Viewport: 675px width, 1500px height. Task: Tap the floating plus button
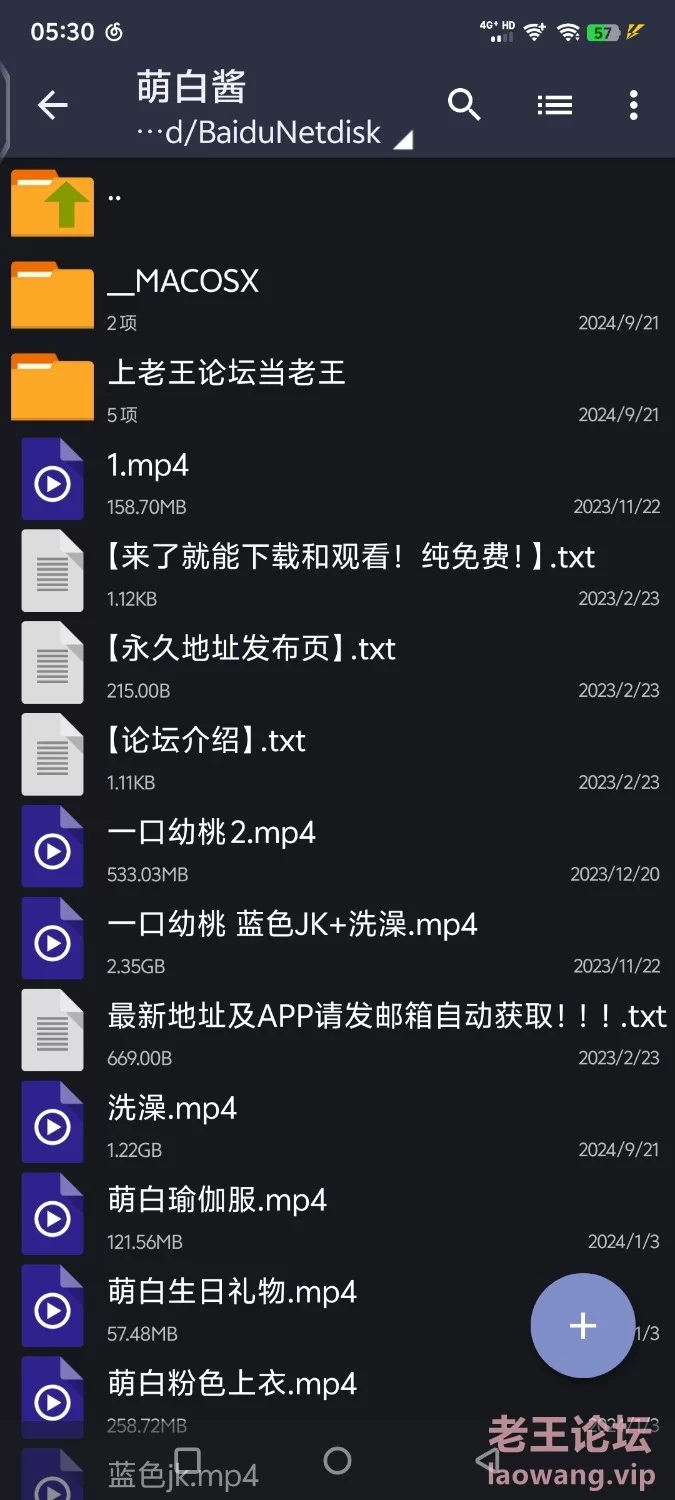[x=582, y=1326]
